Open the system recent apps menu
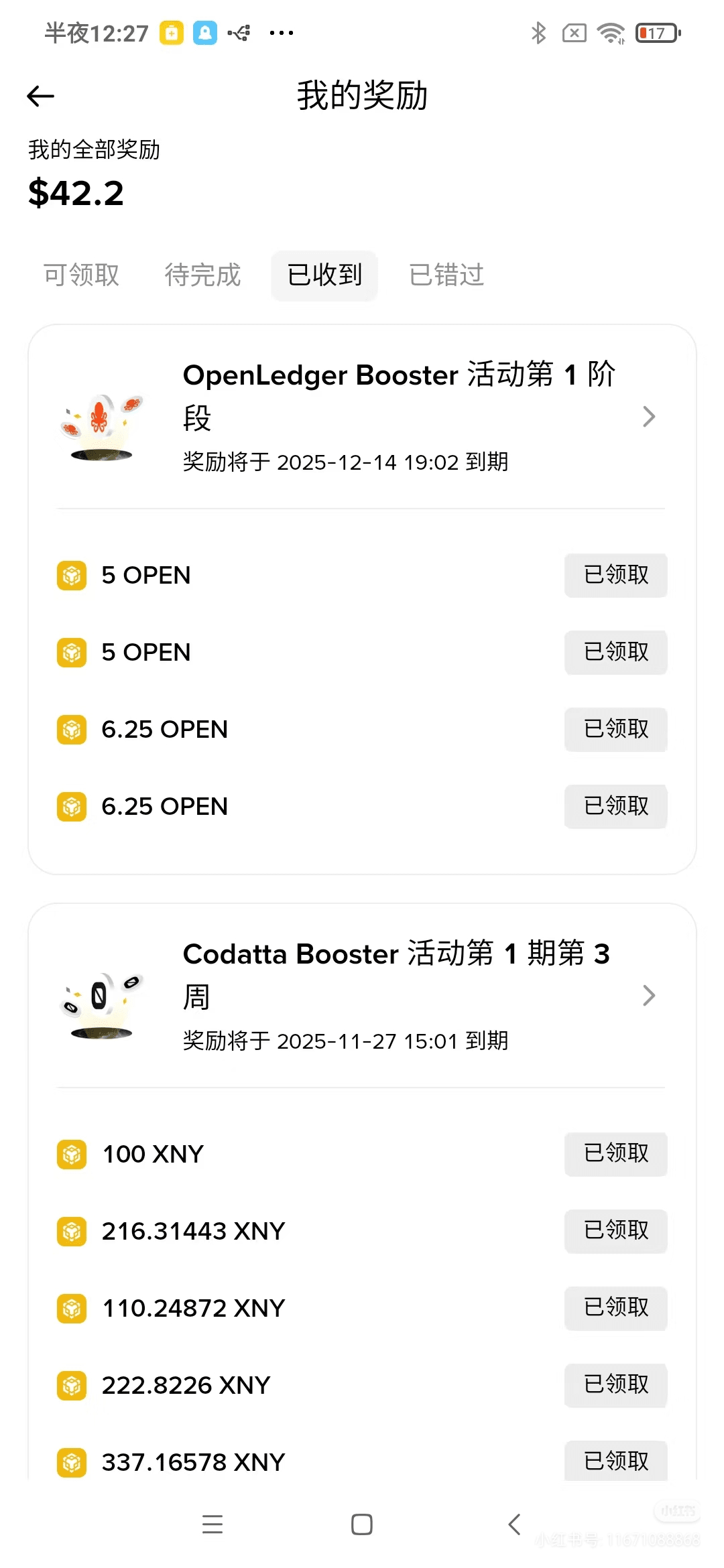724x1568 pixels. pyautogui.click(x=213, y=1524)
